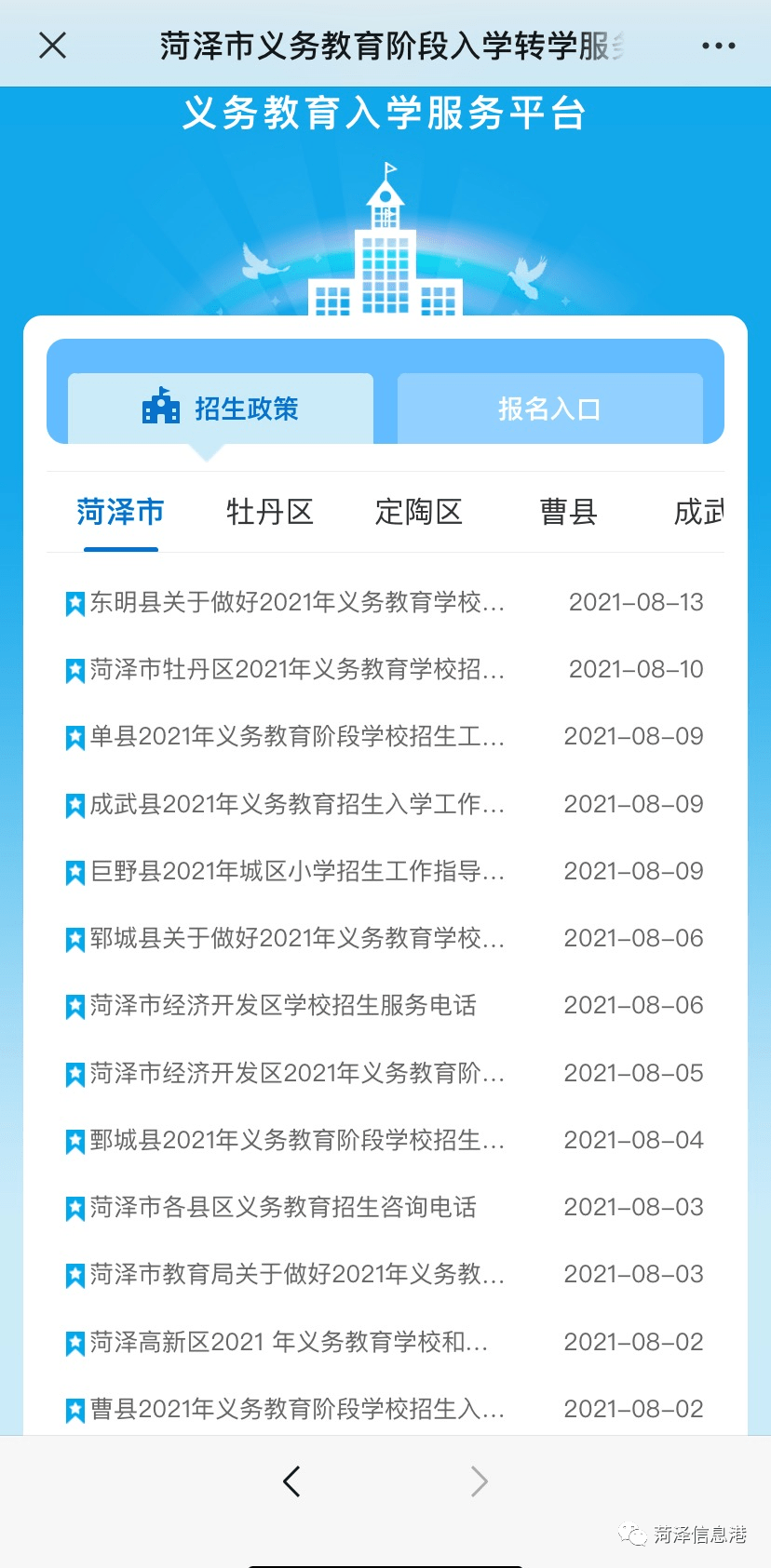Switch to the 牡丹区 district tab
771x1568 pixels.
tap(270, 512)
